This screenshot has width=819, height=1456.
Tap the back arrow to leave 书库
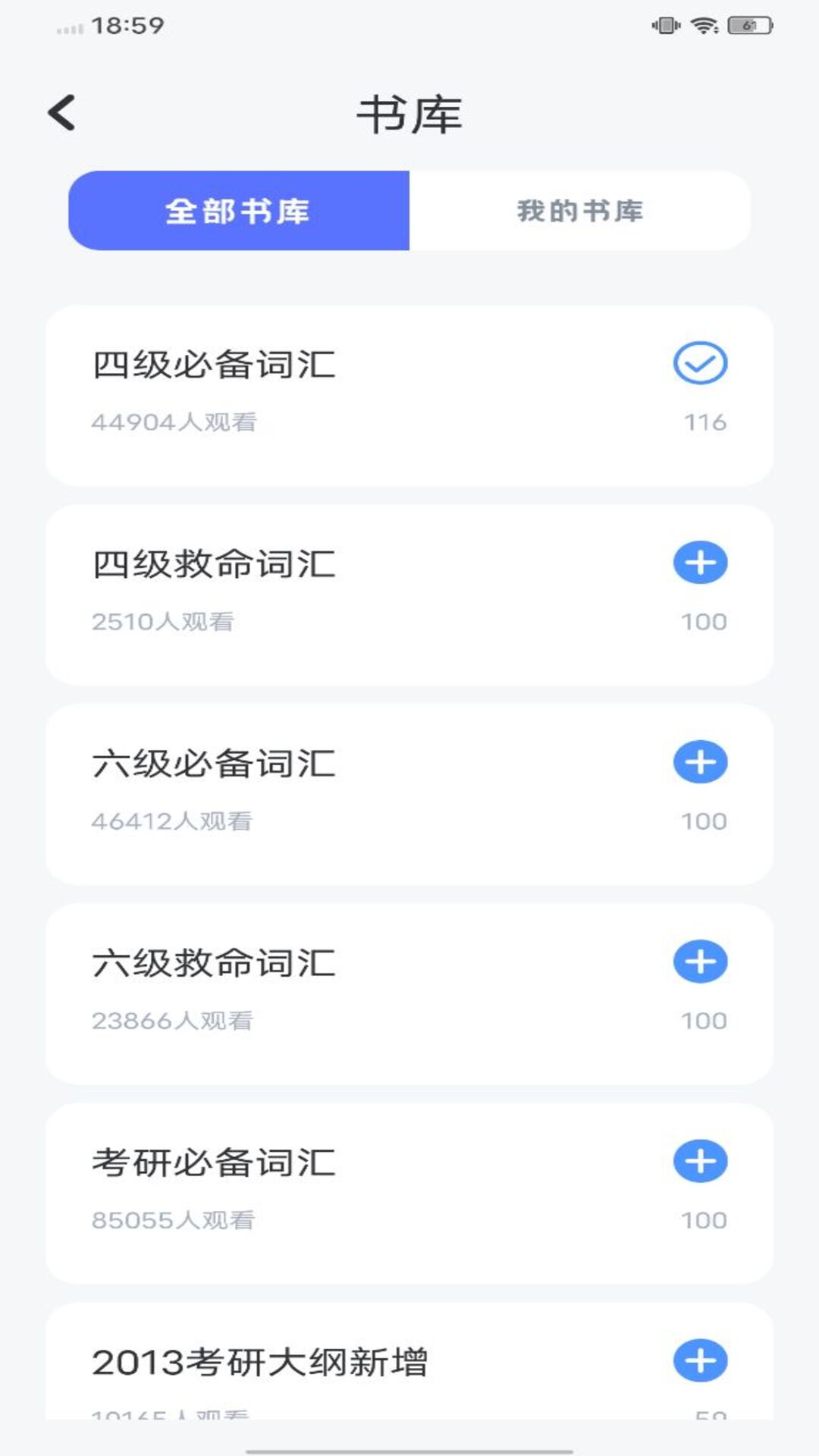61,112
